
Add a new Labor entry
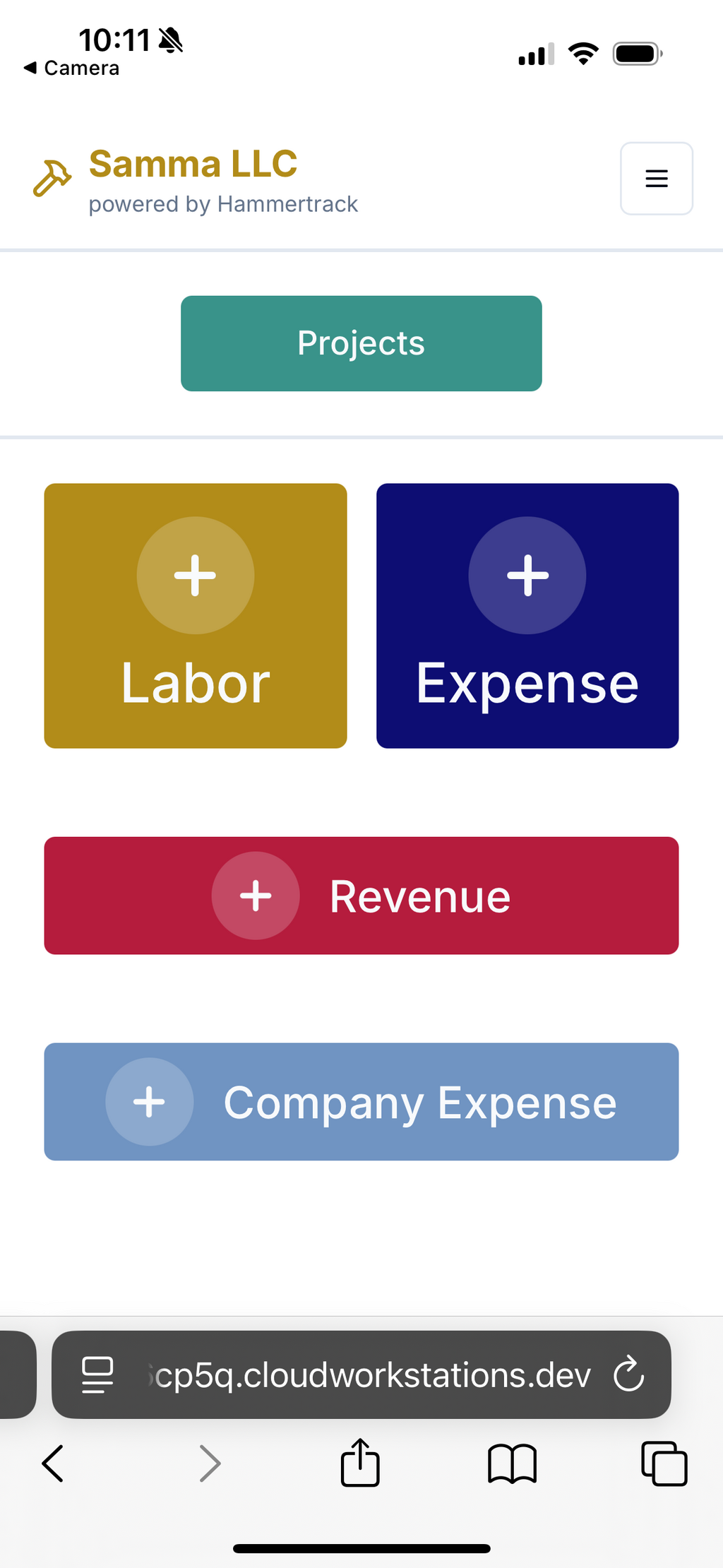[x=196, y=615]
